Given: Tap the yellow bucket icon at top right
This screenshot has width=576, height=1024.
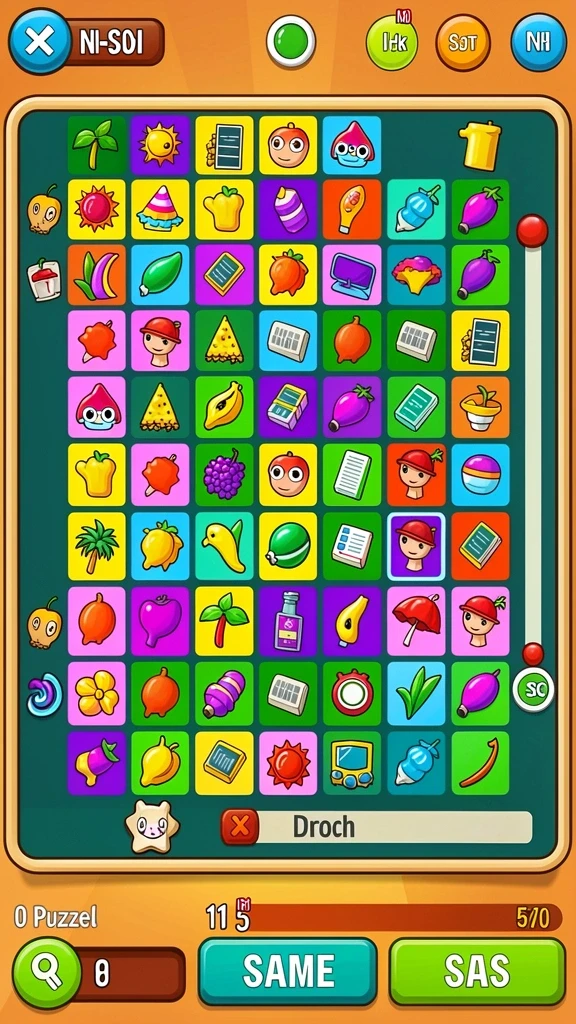Looking at the screenshot, I should click(480, 146).
